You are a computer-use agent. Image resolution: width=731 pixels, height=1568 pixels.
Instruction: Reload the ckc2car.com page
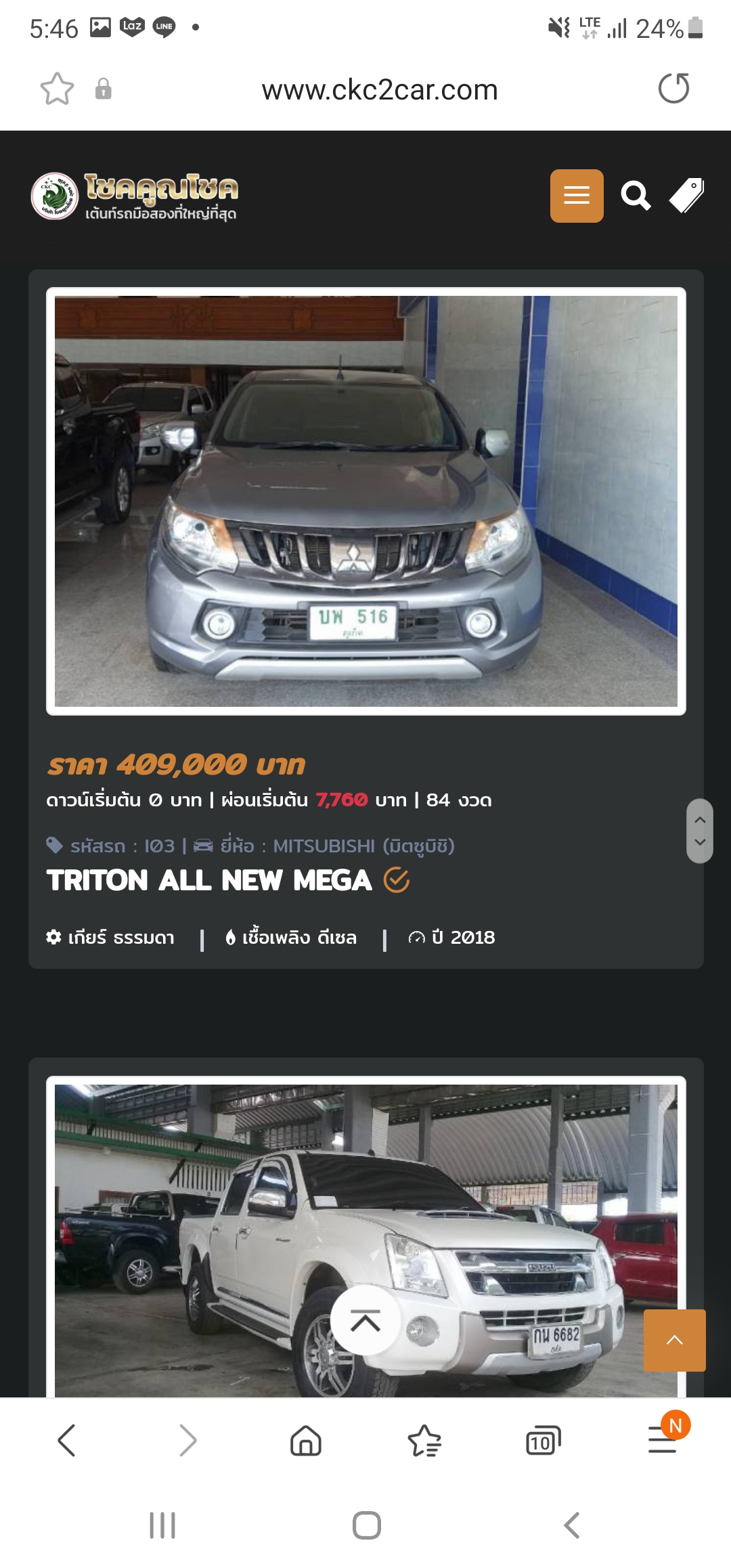[673, 89]
